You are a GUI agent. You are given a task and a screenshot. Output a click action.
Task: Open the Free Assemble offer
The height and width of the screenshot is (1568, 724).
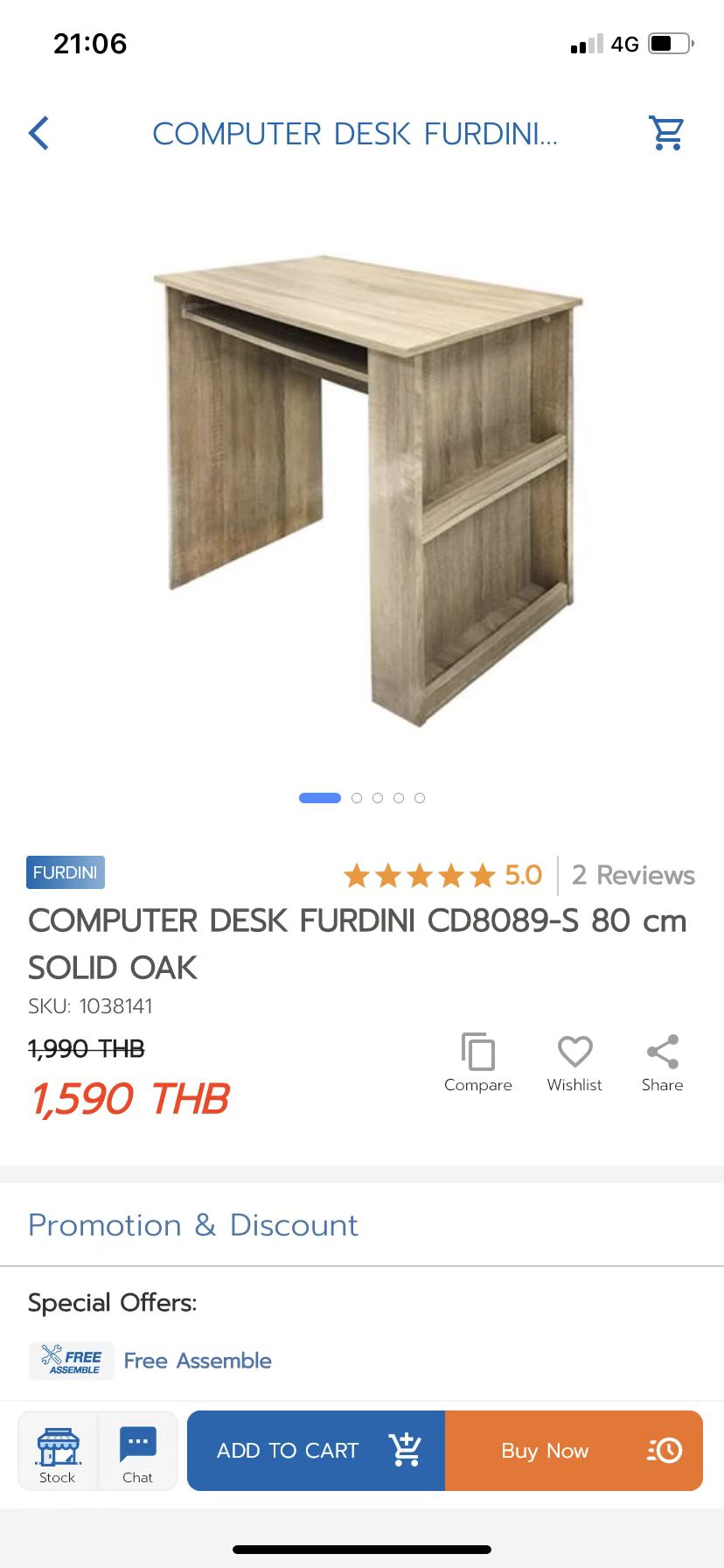pyautogui.click(x=197, y=1361)
